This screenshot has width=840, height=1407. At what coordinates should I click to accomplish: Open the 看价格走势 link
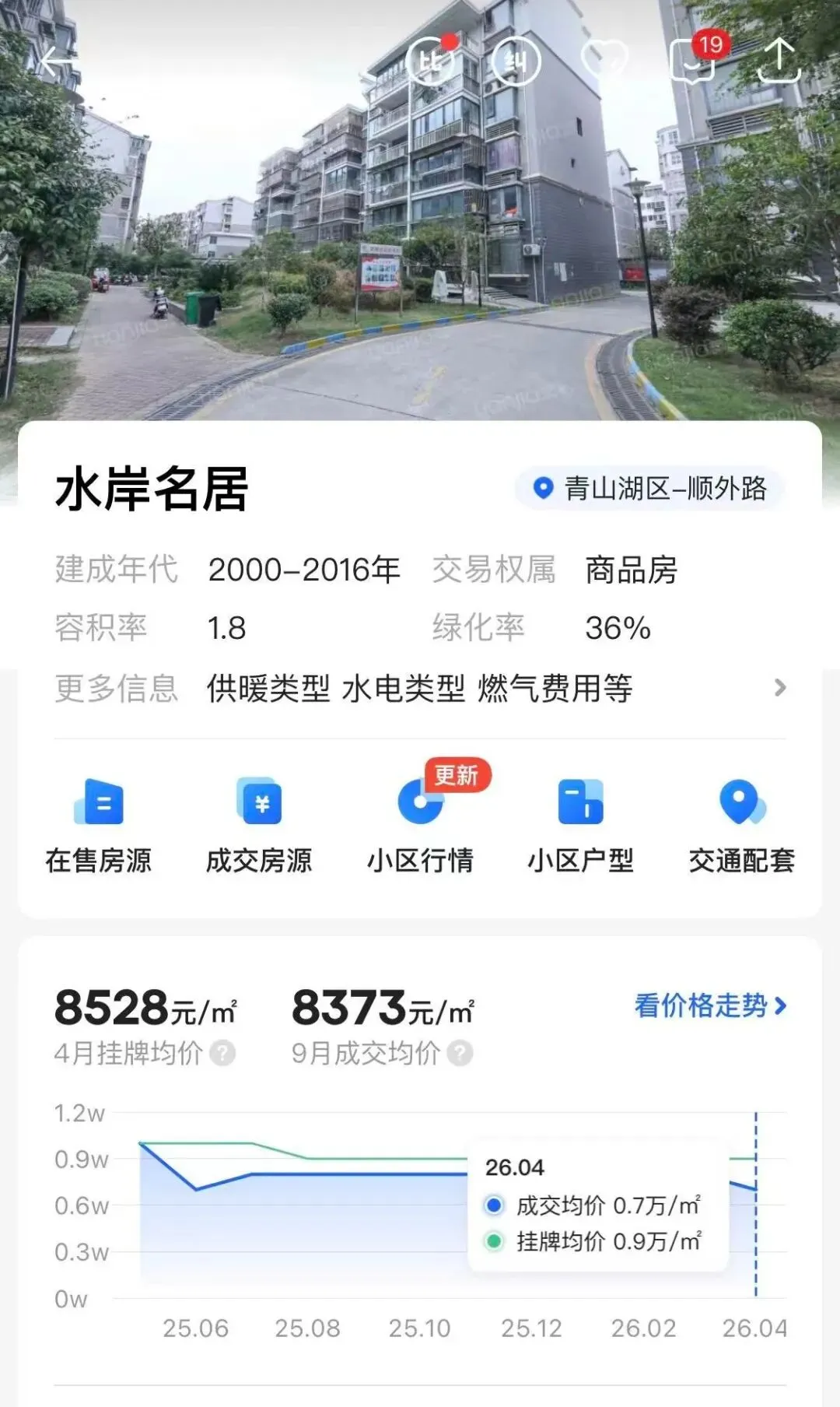(711, 1005)
